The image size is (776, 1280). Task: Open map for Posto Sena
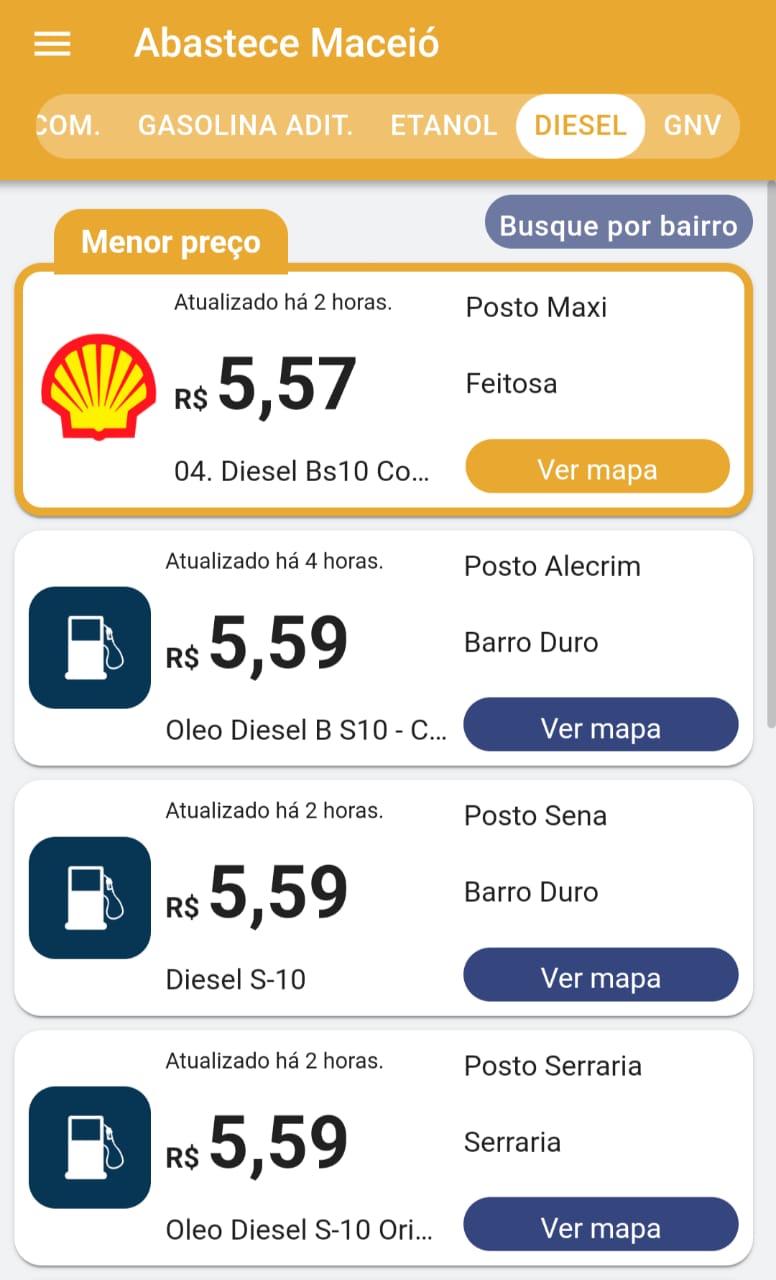click(600, 976)
